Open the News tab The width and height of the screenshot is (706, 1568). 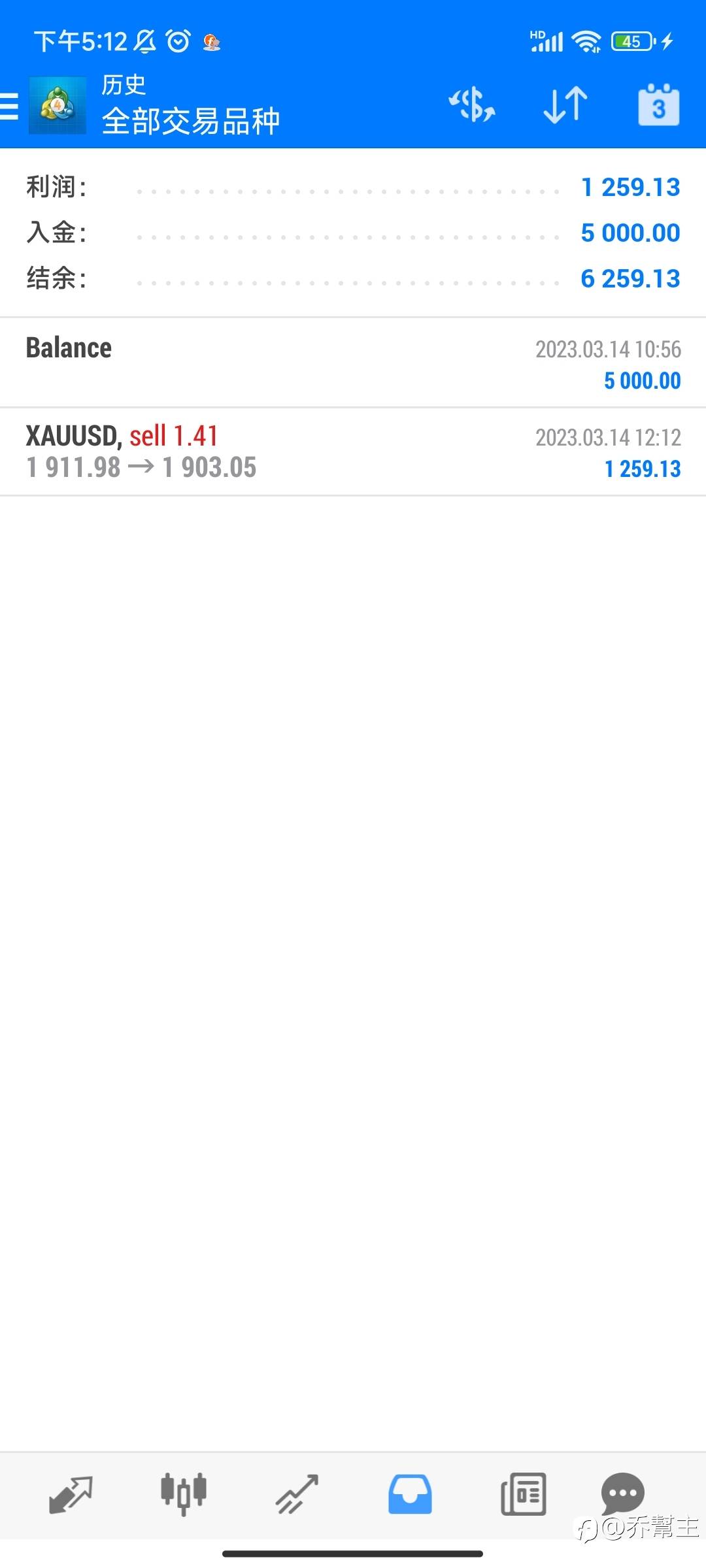click(x=523, y=1494)
